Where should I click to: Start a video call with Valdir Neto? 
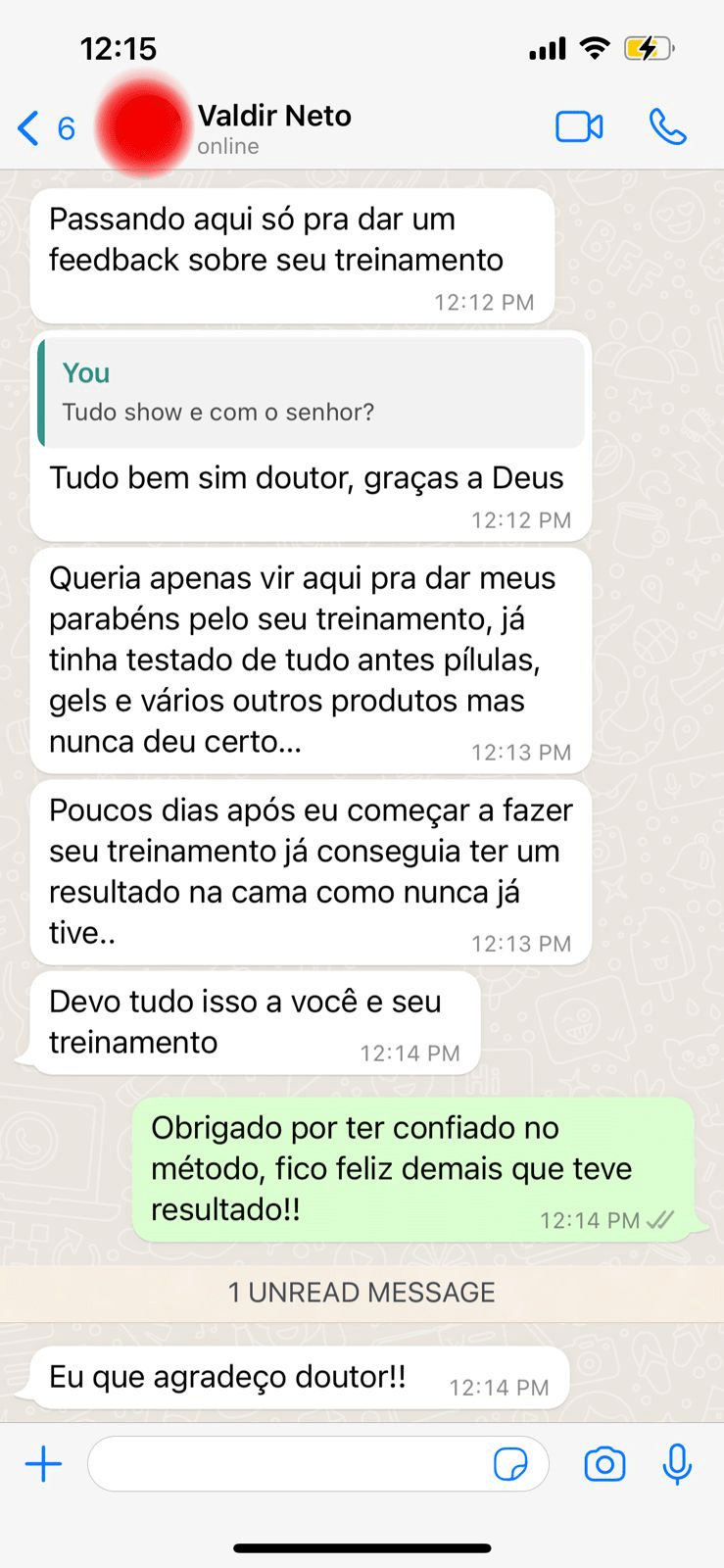pyautogui.click(x=579, y=127)
